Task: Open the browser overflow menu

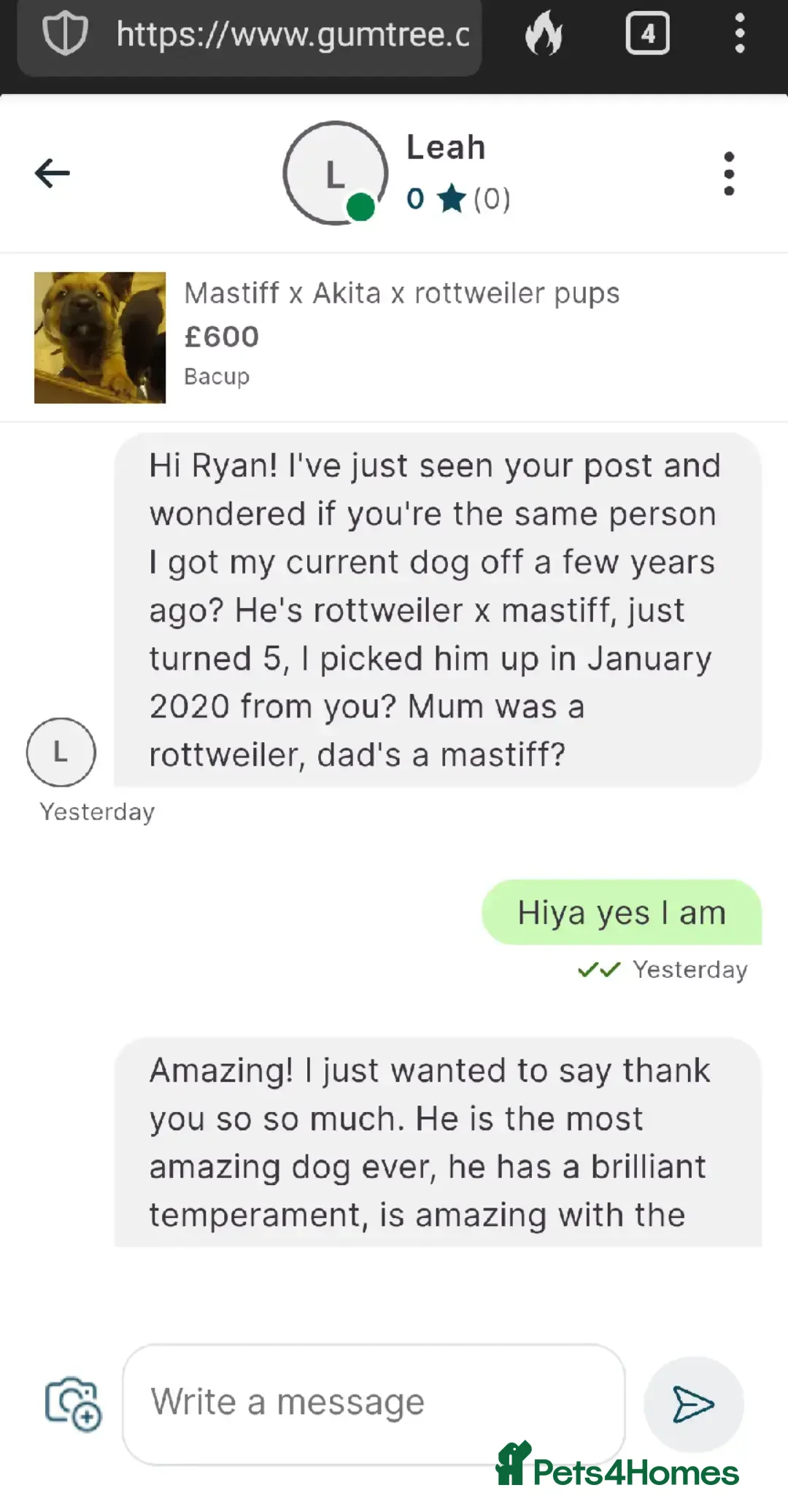Action: click(739, 34)
